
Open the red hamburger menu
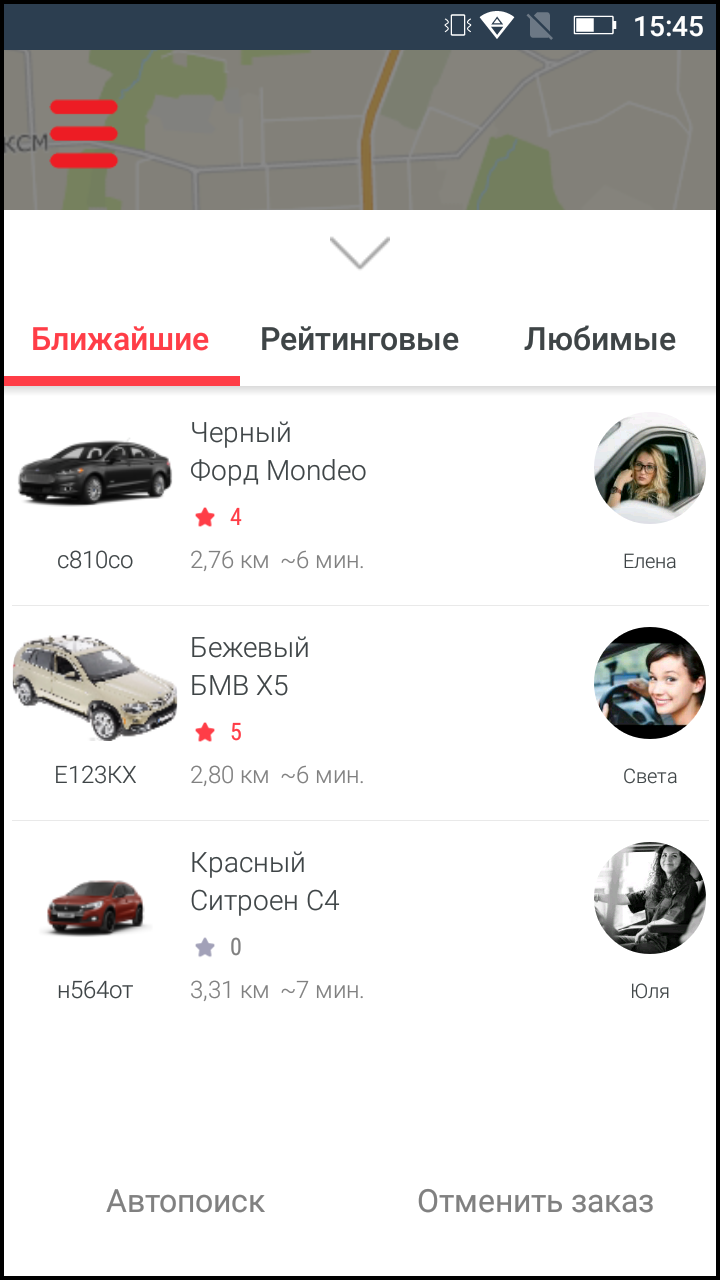click(x=84, y=134)
